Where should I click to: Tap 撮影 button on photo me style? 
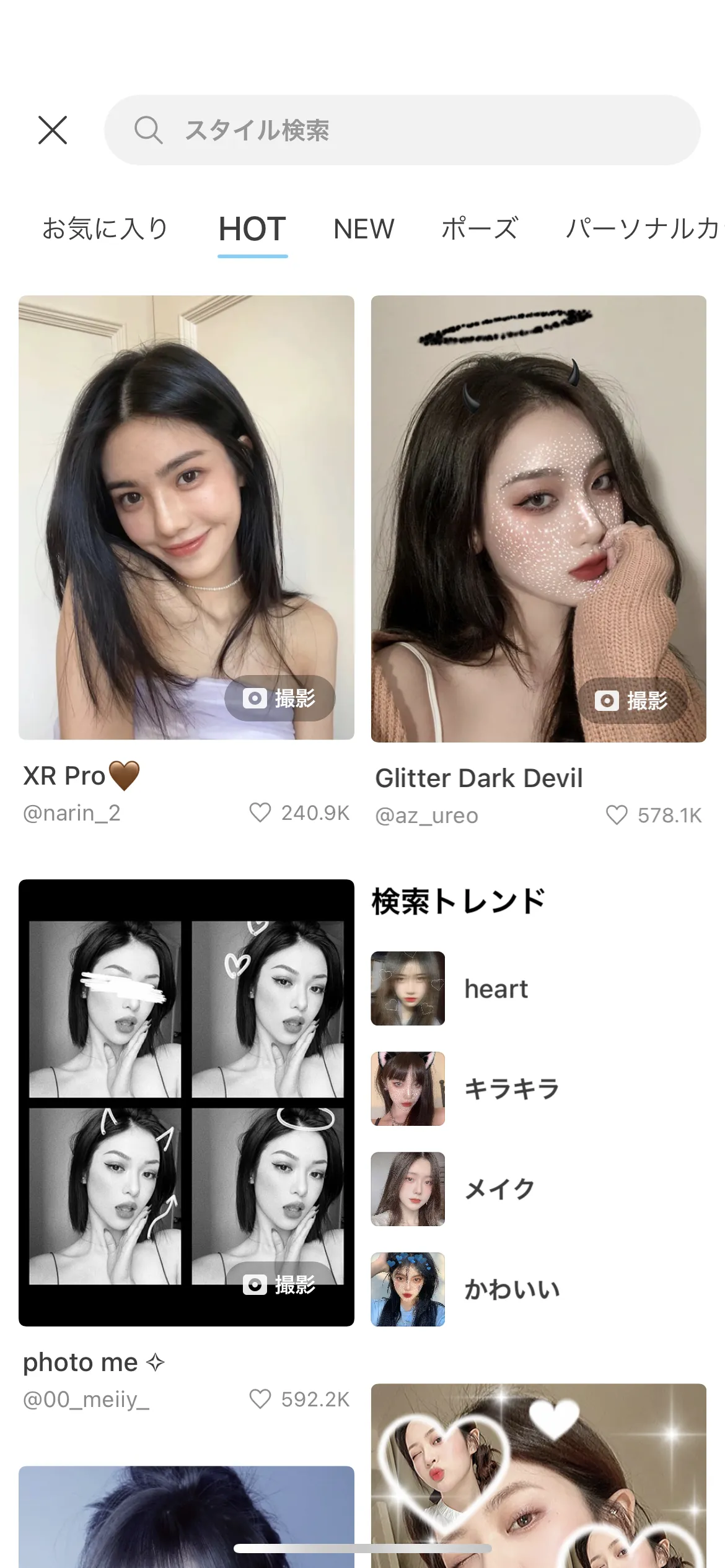[279, 1285]
